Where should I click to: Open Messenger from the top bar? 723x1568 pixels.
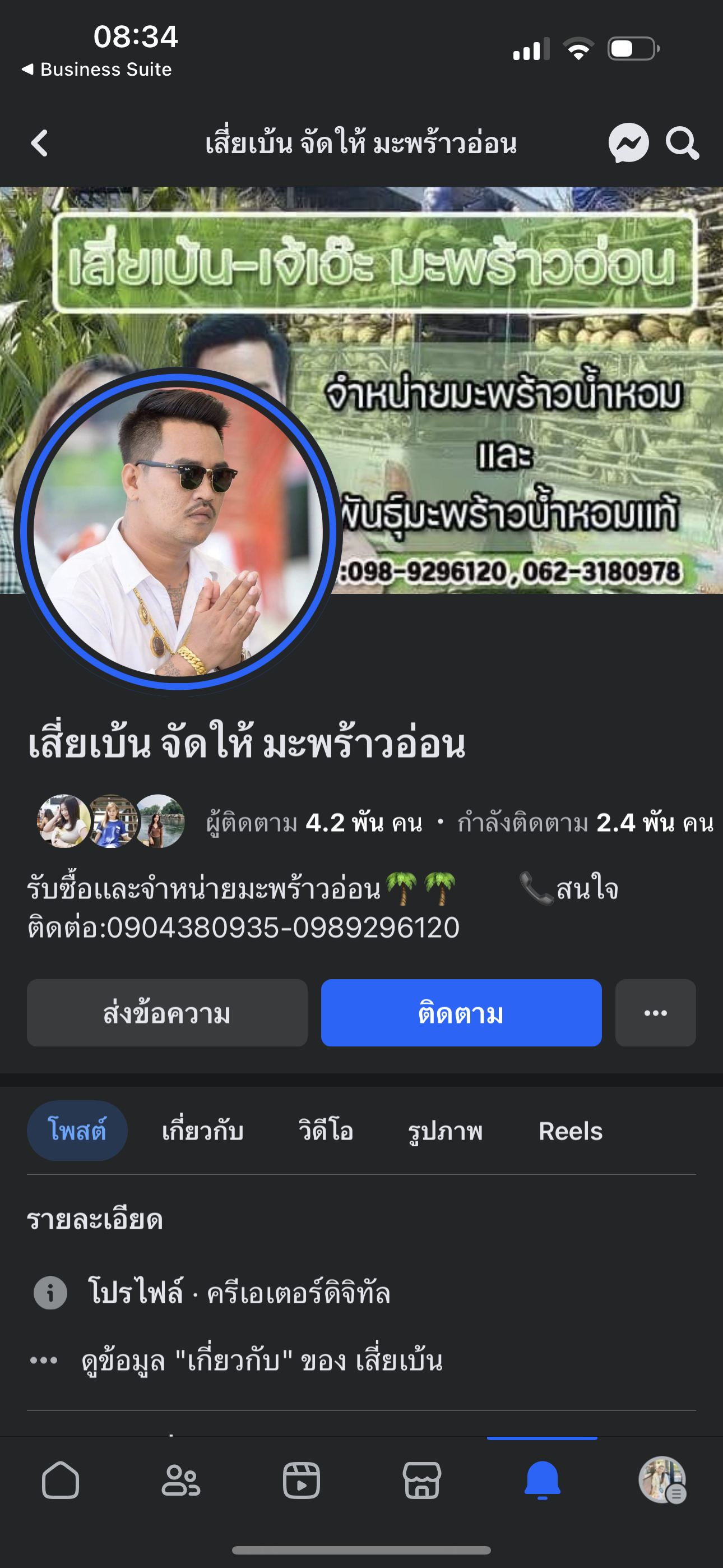click(628, 144)
